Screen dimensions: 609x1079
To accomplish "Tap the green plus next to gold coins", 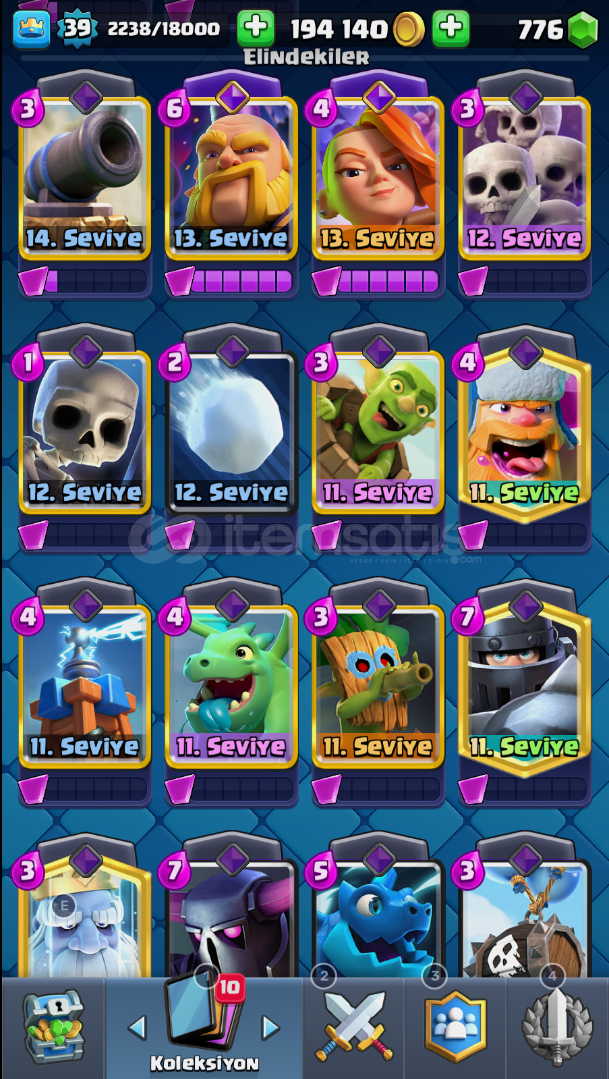I will point(451,29).
